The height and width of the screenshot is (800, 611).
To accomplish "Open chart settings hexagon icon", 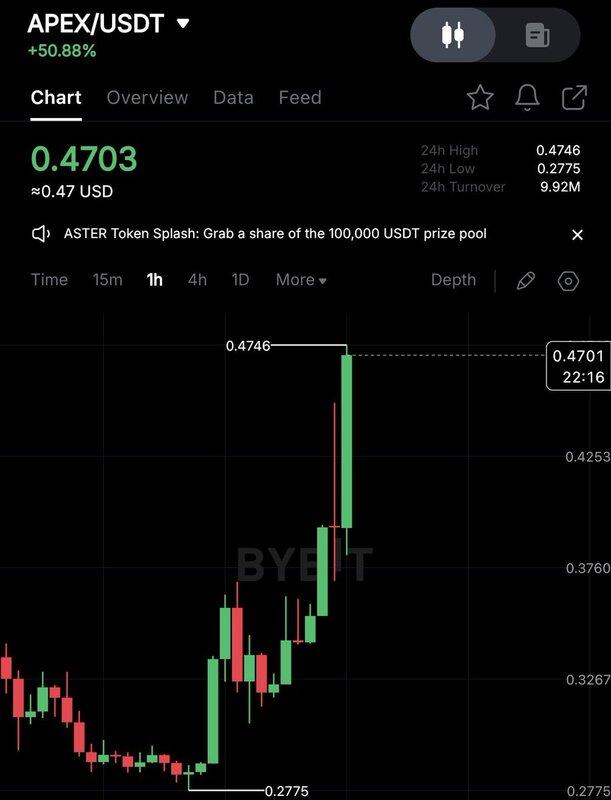I will (x=568, y=281).
